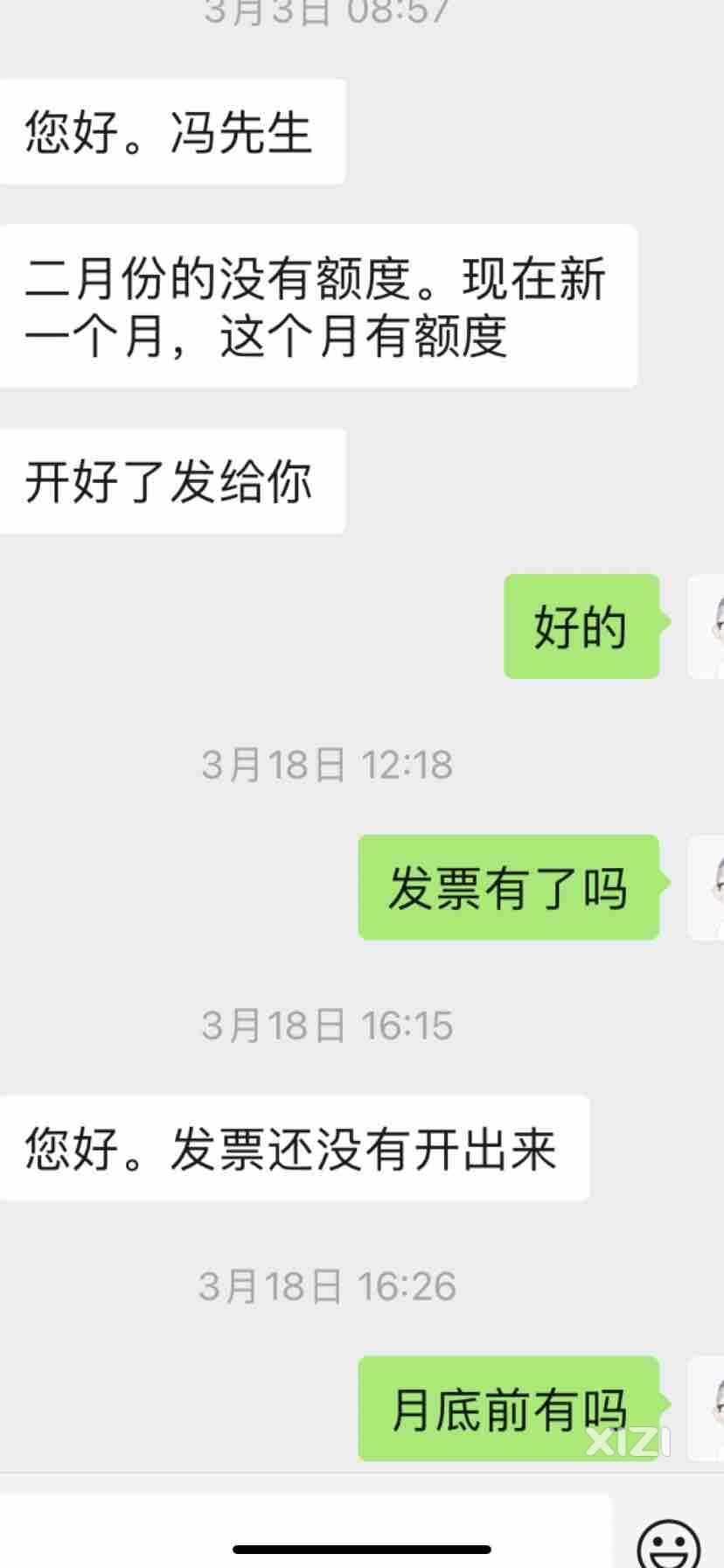Open own avatar beside 发票有了吗 message
724x1568 pixels.
707,887
